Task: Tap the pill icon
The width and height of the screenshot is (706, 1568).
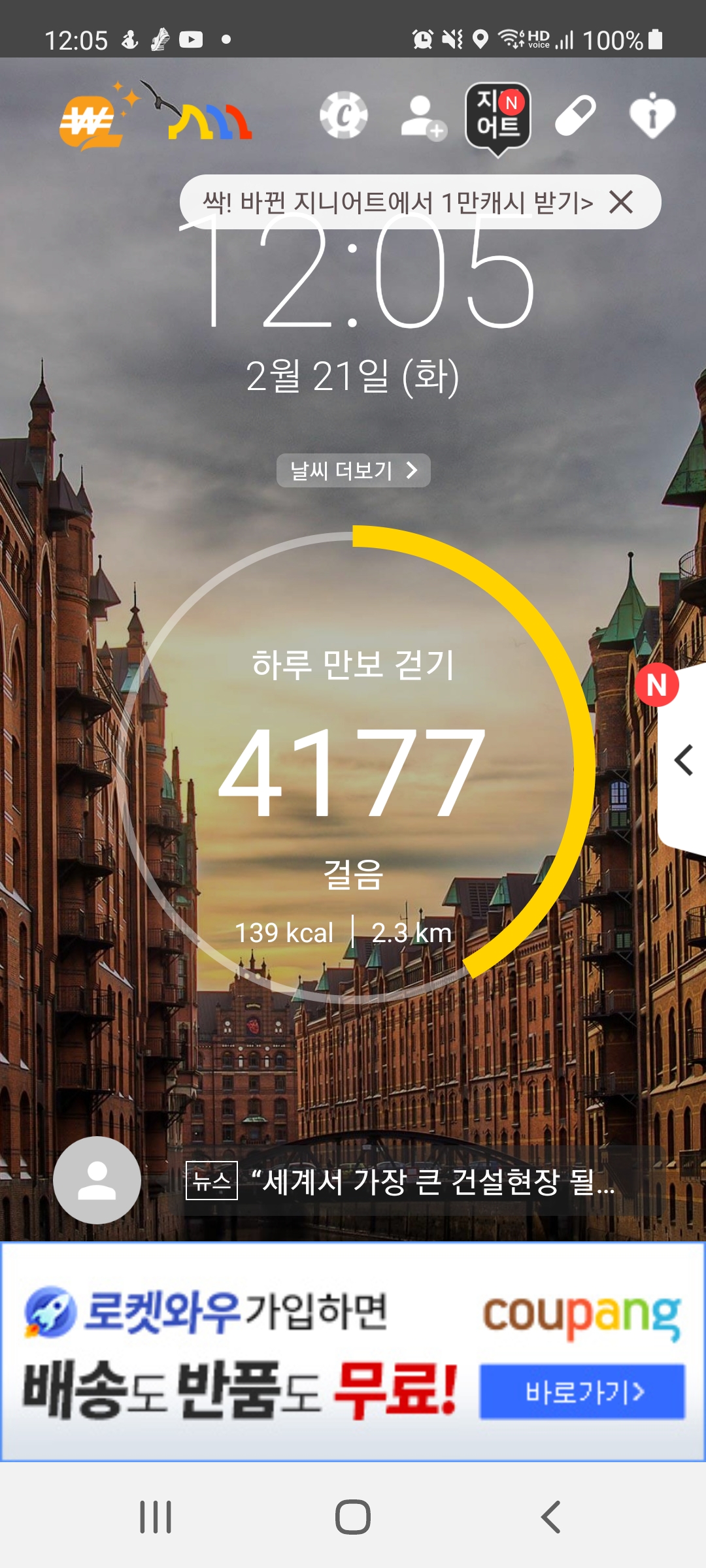Action: click(575, 116)
